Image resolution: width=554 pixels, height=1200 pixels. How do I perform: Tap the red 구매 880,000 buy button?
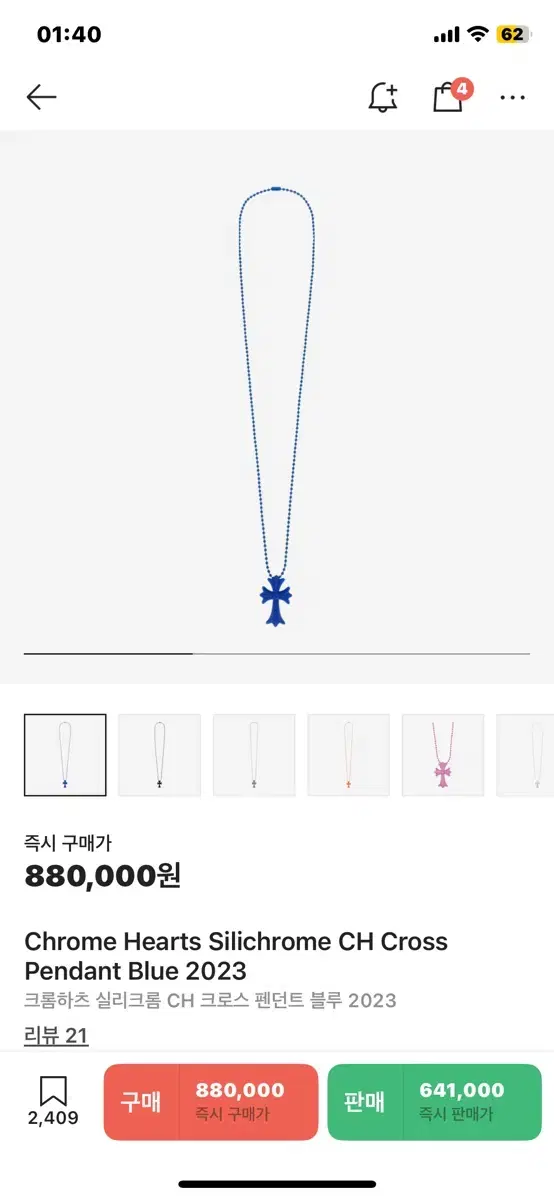[211, 1102]
